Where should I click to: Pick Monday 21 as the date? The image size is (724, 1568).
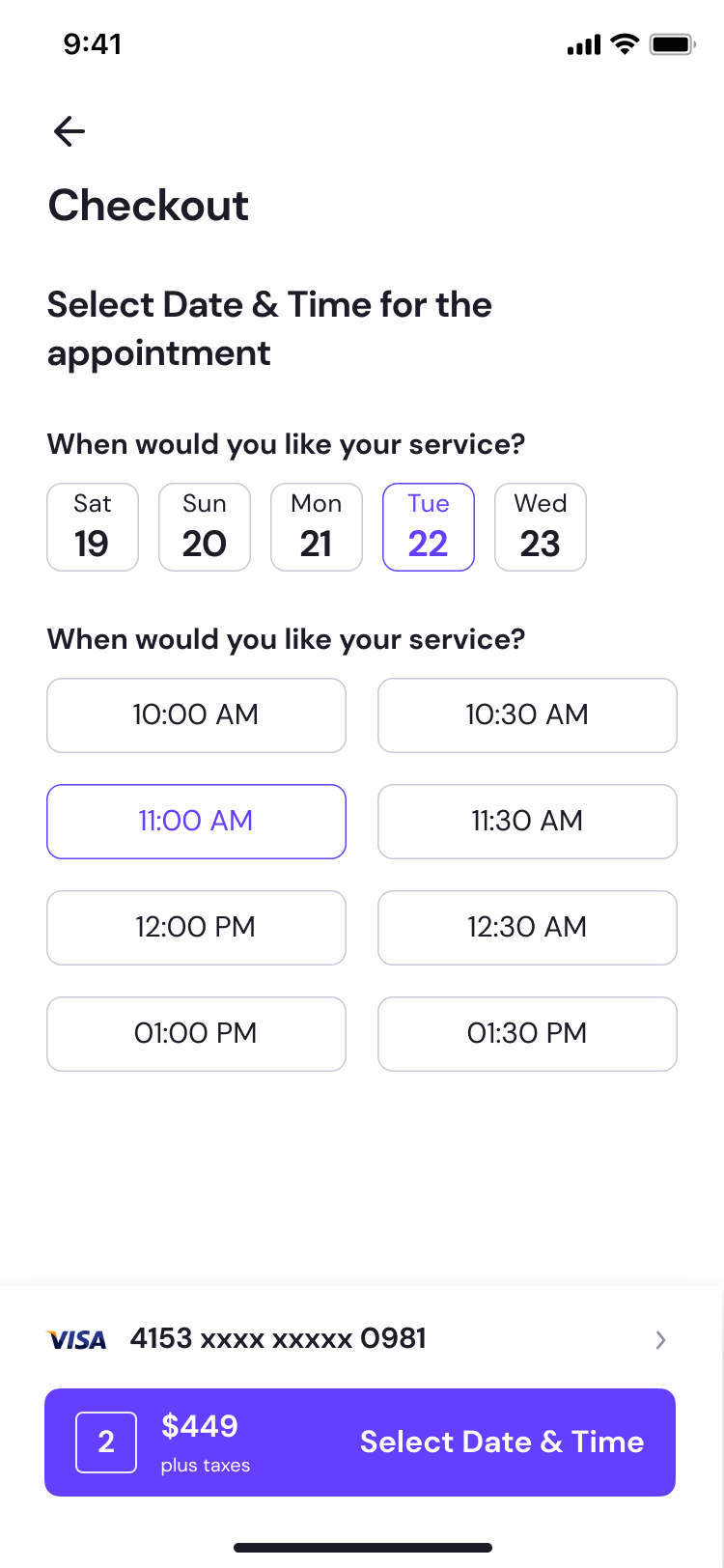[x=317, y=527]
